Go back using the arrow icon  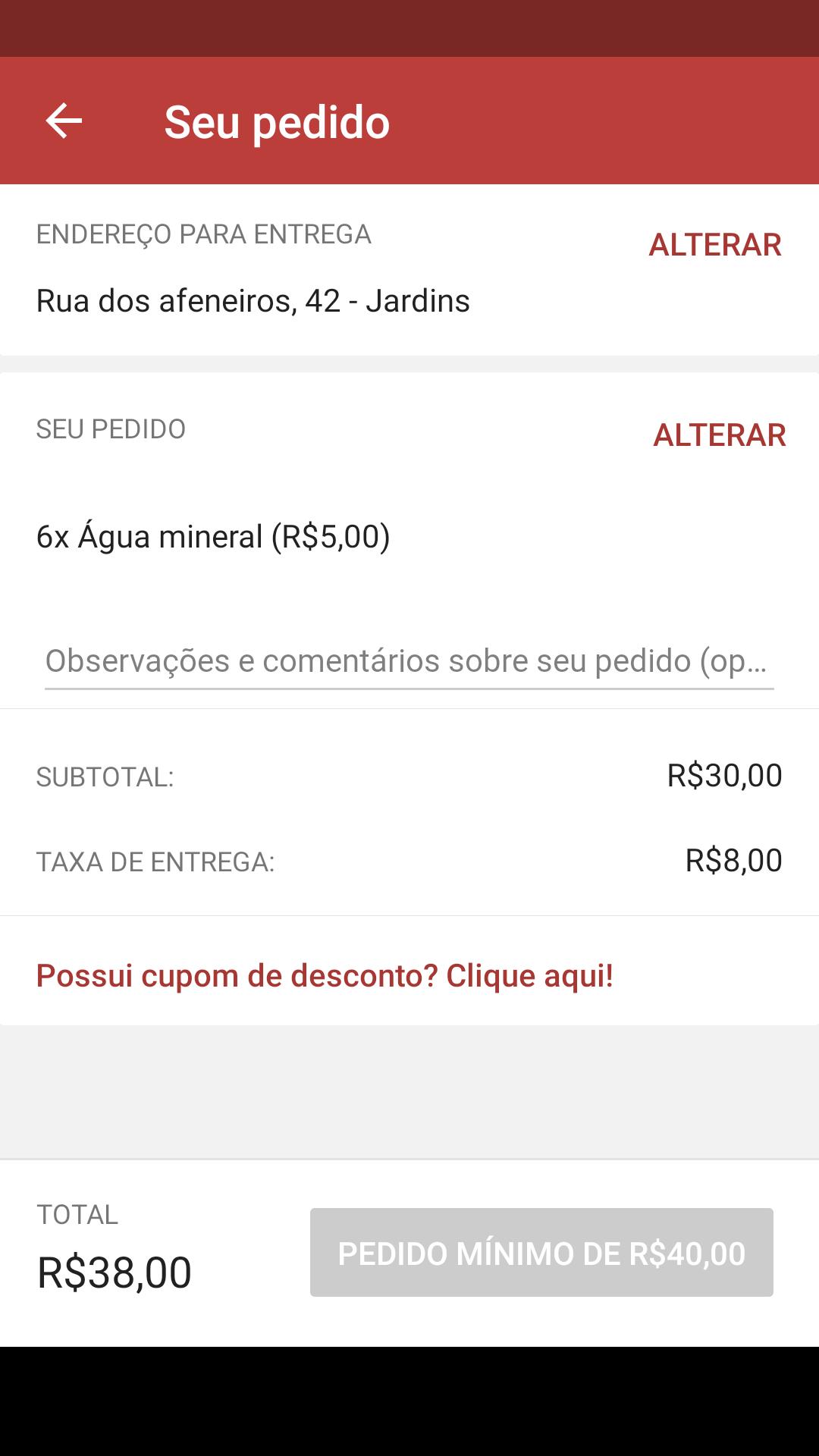[64, 121]
